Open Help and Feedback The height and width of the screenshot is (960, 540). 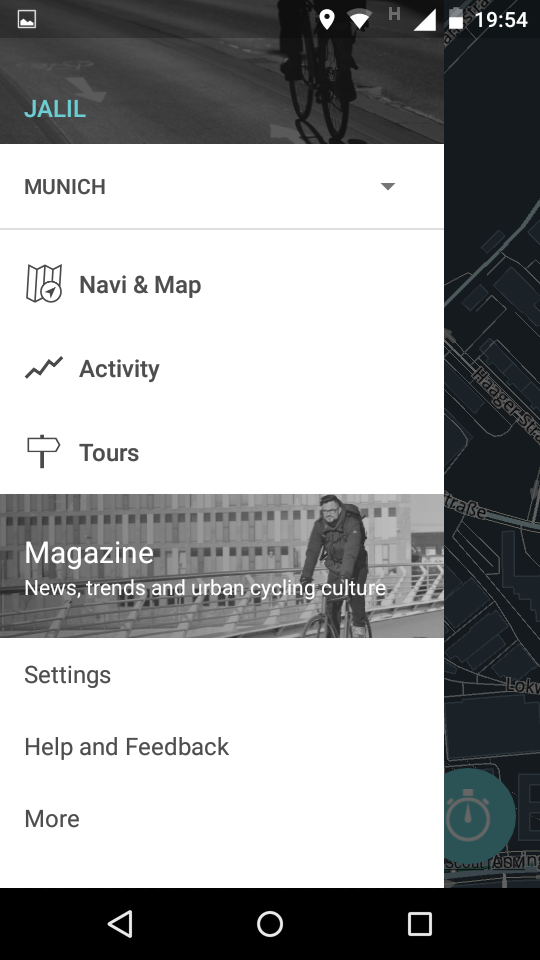[x=222, y=746]
